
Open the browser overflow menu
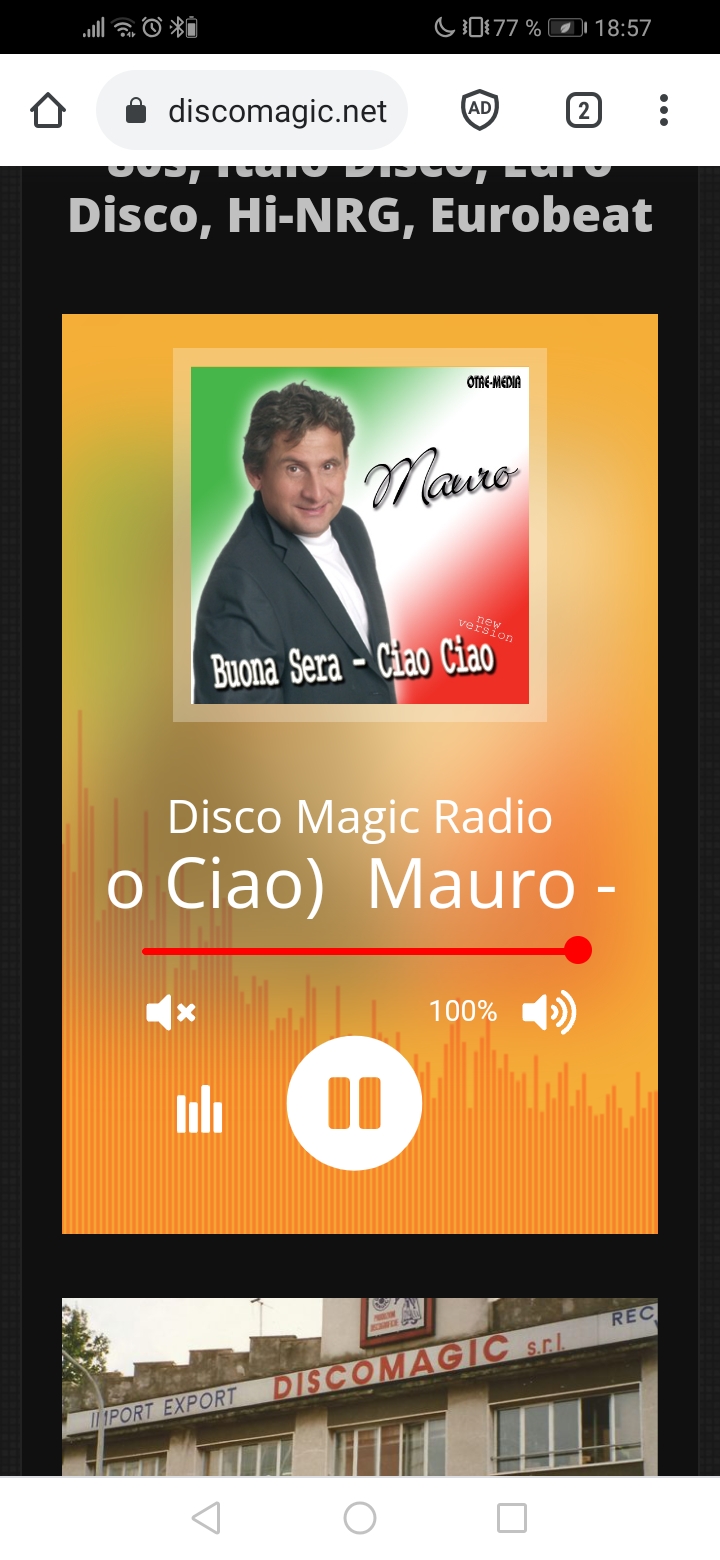point(663,110)
